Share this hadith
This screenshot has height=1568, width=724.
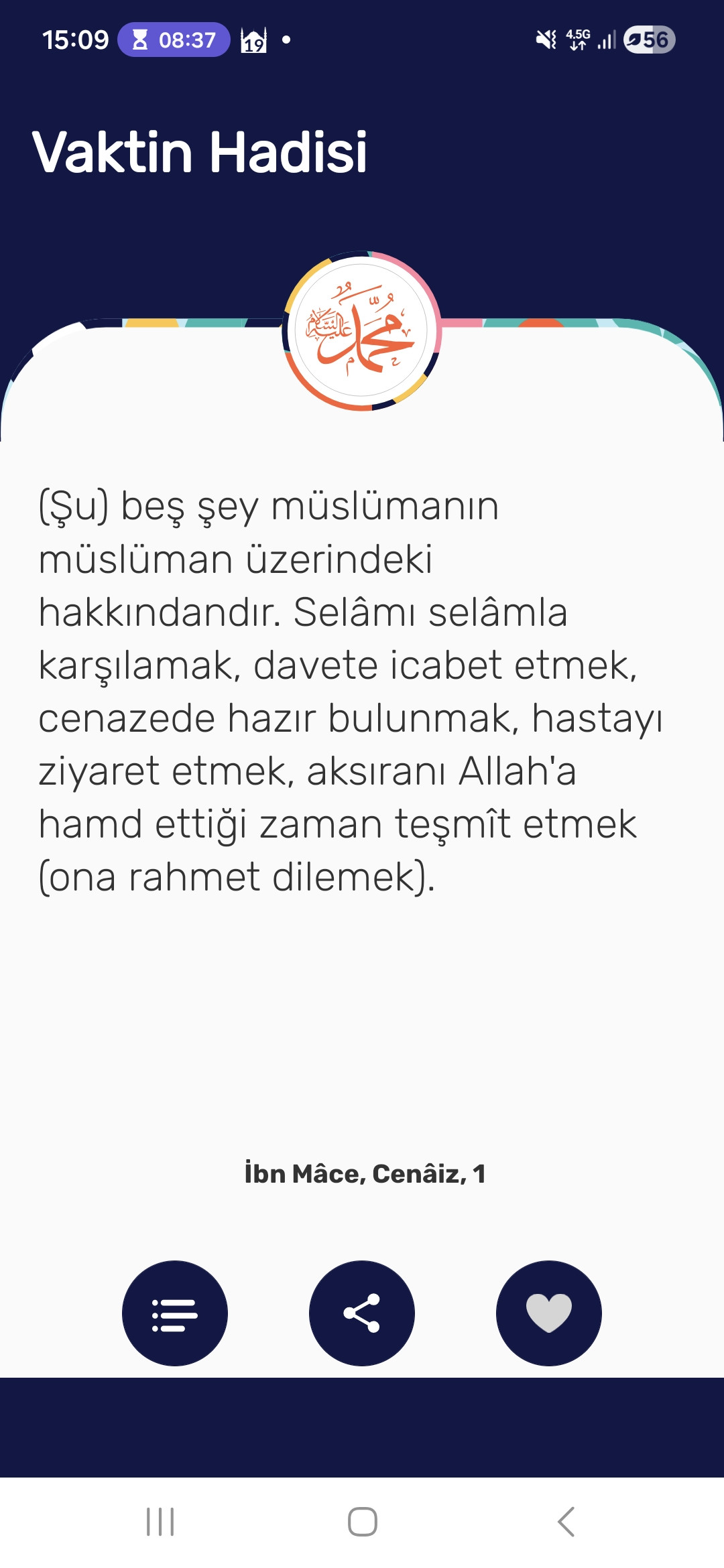pyautogui.click(x=361, y=1313)
